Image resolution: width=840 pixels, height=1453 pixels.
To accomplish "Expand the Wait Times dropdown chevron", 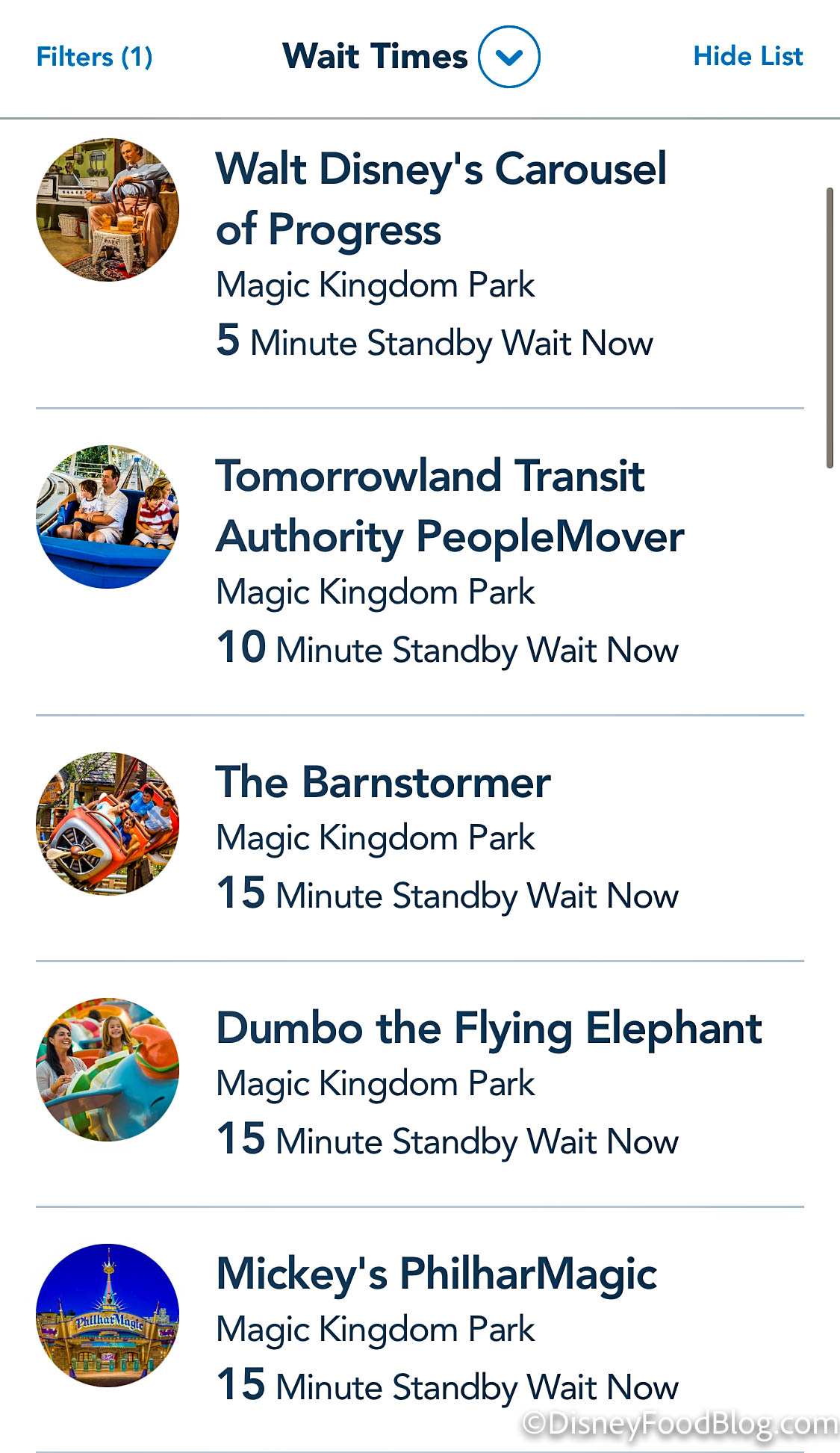I will [x=508, y=58].
